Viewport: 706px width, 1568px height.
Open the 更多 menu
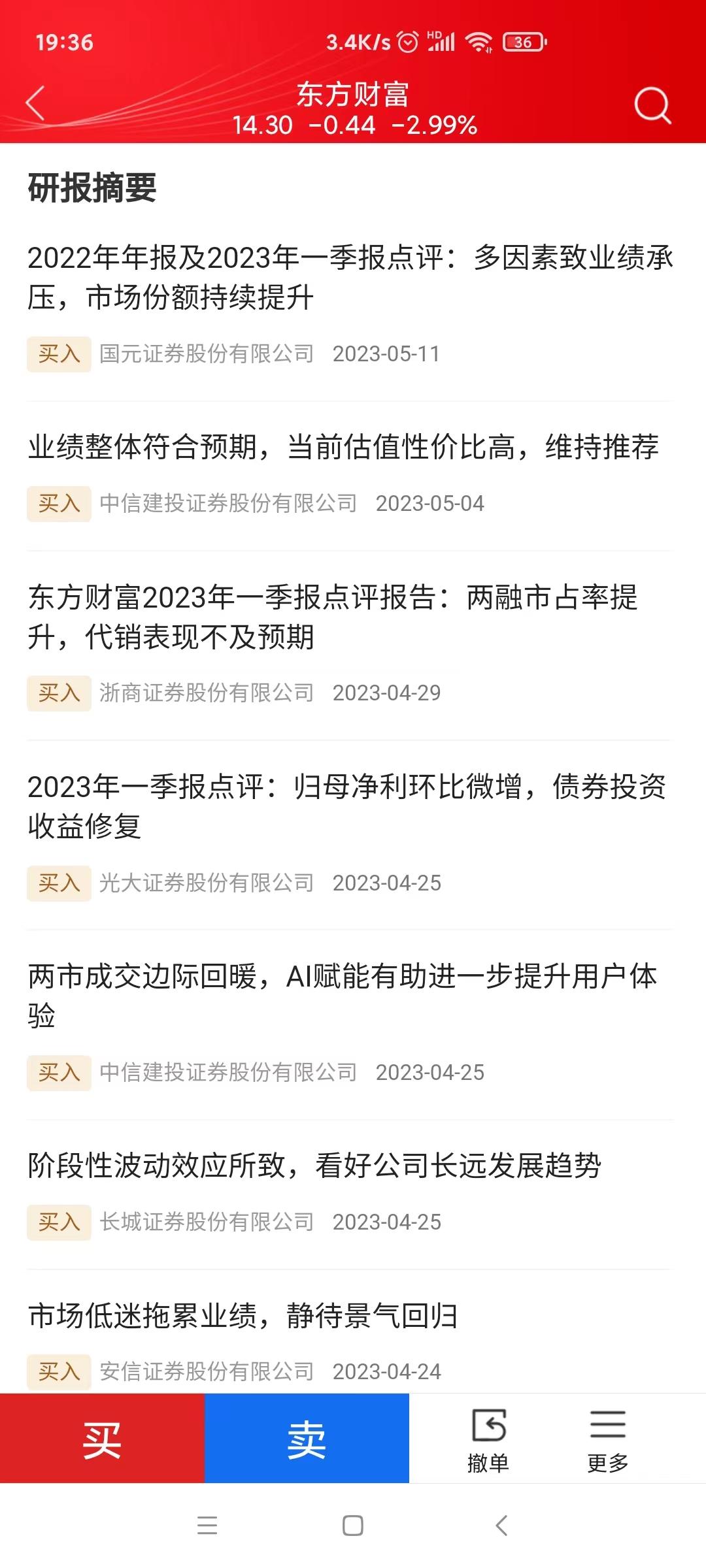coord(607,1440)
